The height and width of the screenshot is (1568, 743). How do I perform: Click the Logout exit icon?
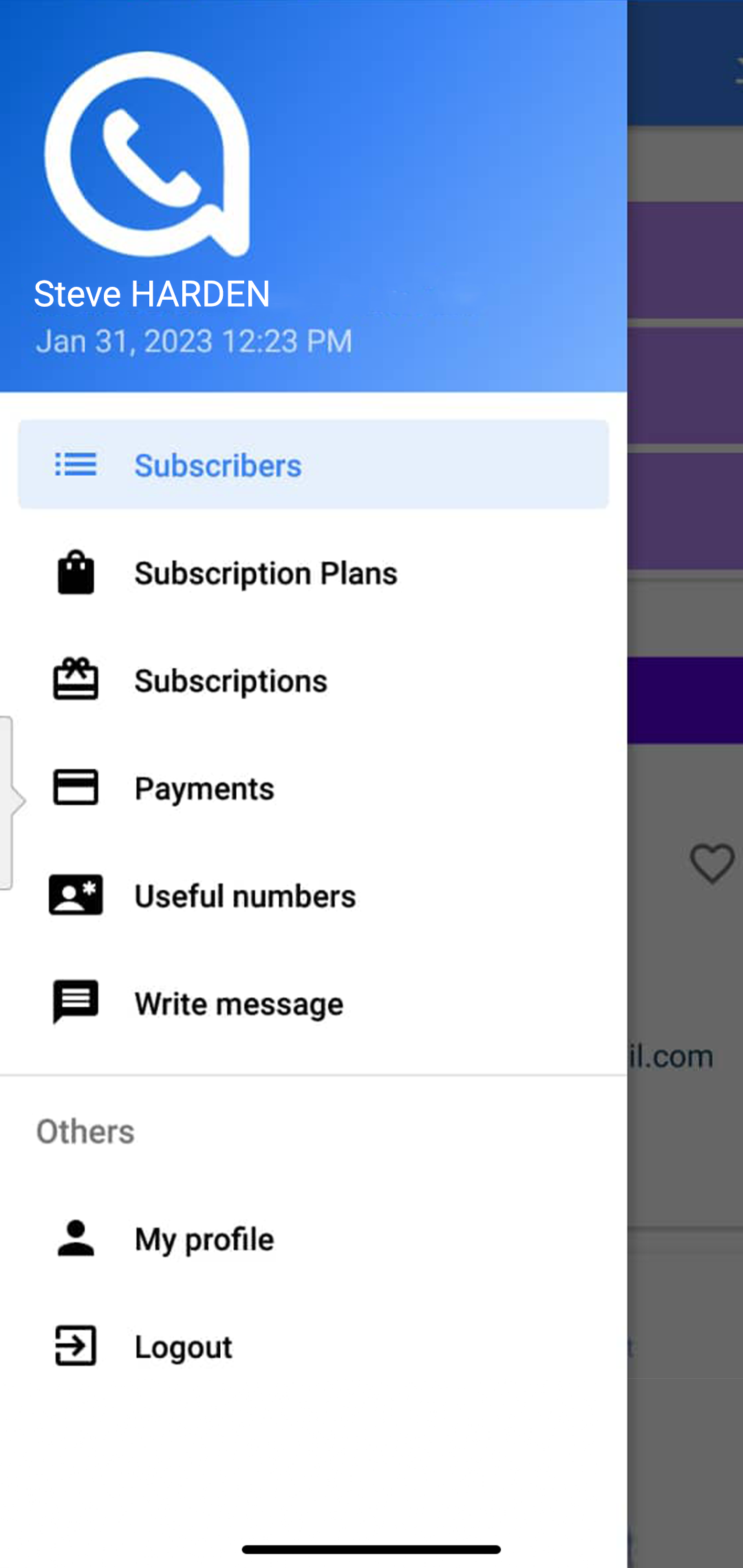coord(75,1346)
